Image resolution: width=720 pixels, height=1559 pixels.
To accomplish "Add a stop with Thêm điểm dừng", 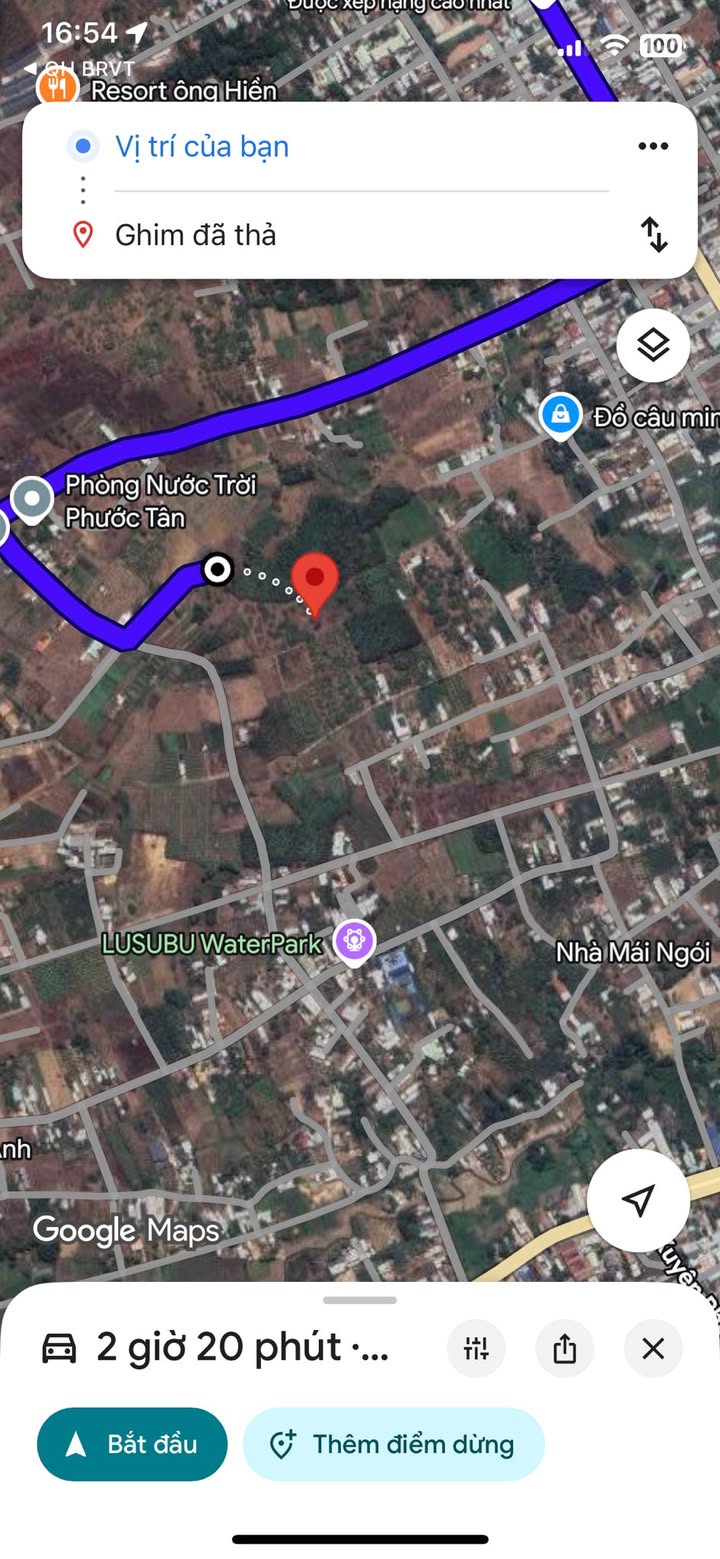I will [393, 1444].
